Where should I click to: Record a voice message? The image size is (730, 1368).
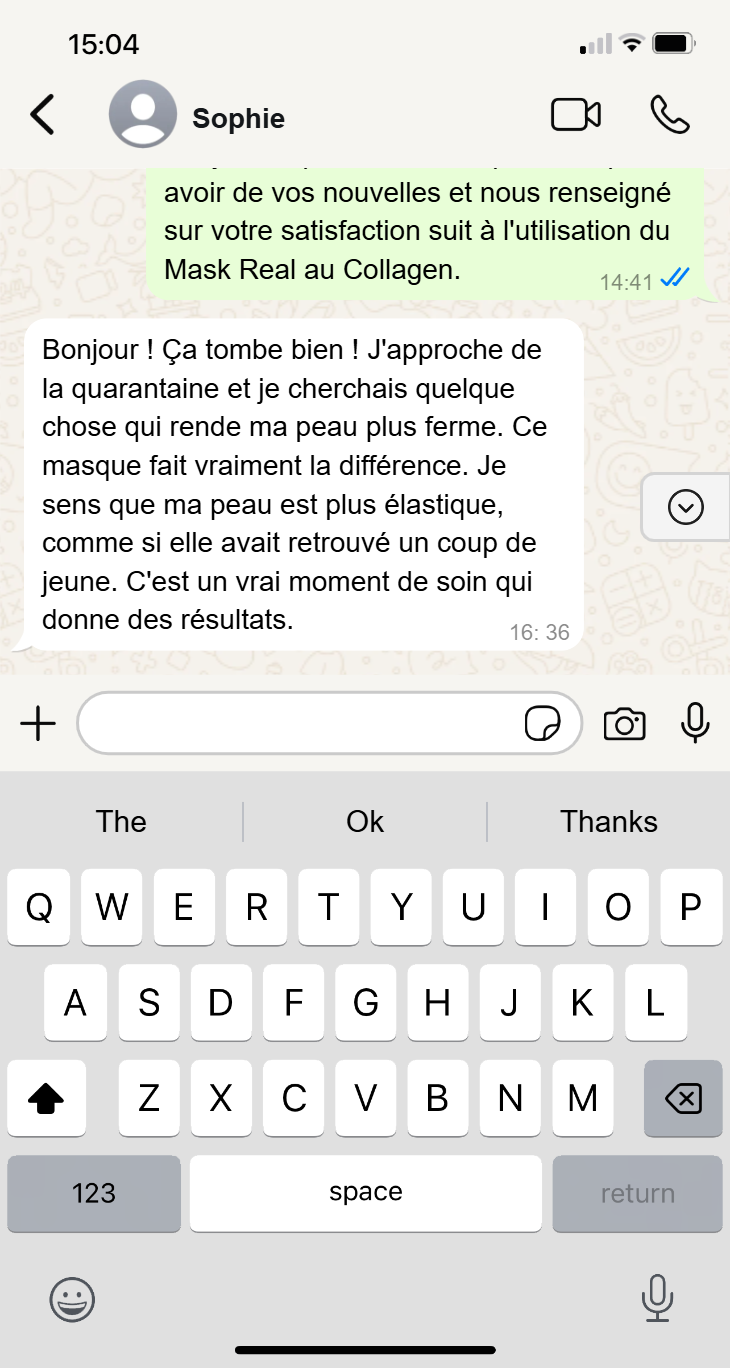(x=695, y=723)
